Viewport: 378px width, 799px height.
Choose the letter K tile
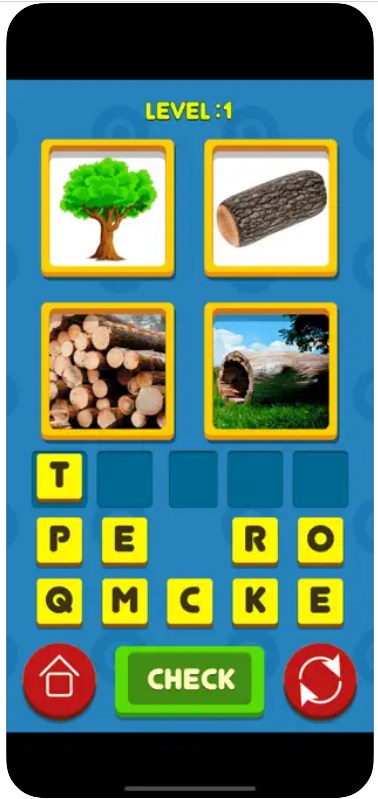(x=255, y=603)
